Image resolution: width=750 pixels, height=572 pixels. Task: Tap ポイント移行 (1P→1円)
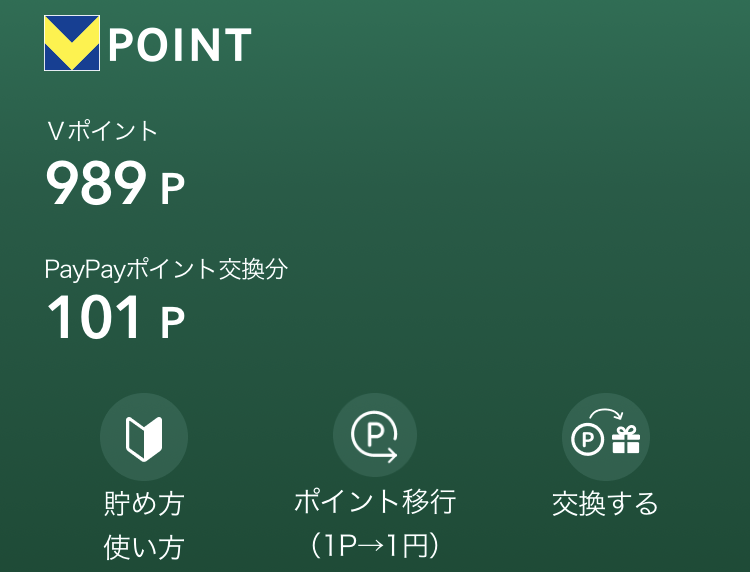[x=375, y=437]
